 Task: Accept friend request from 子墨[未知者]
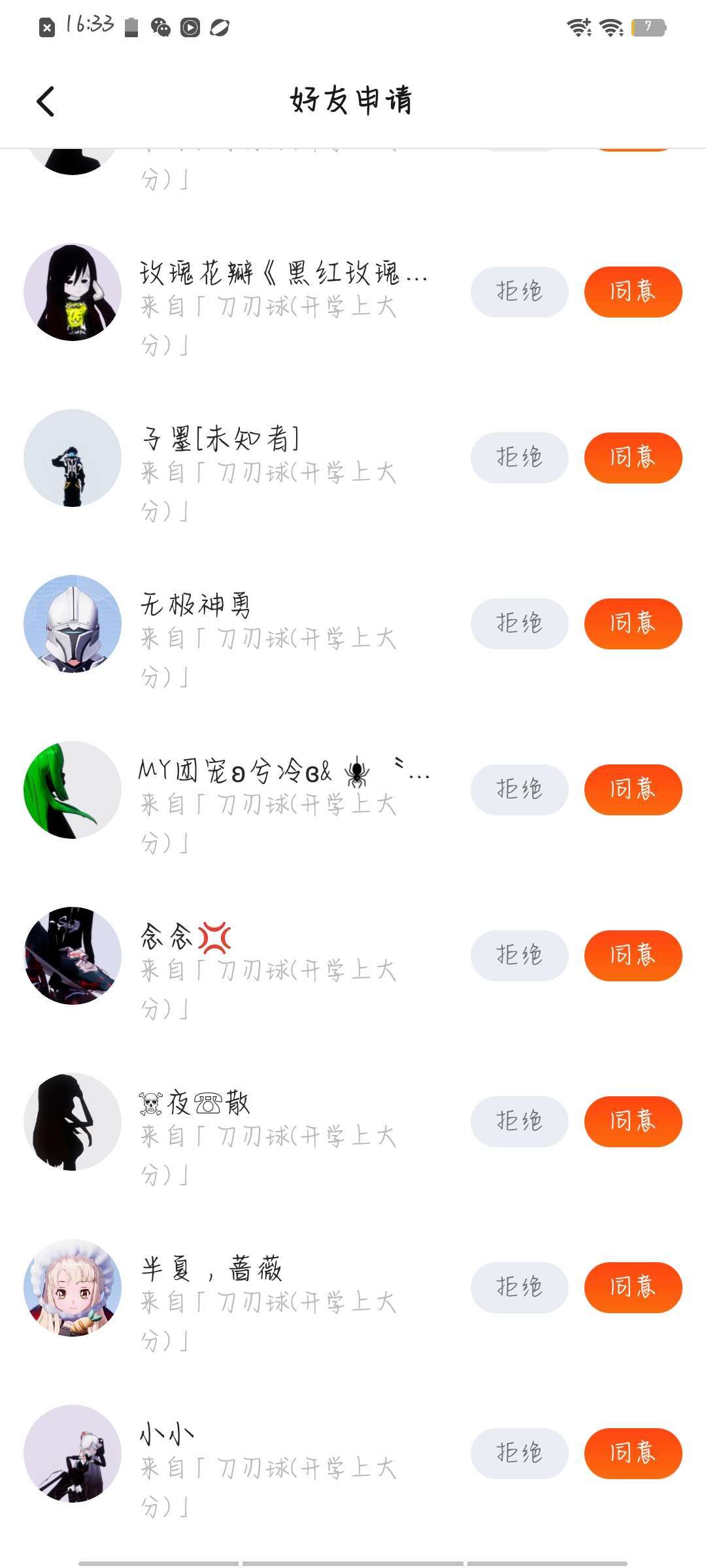(633, 457)
